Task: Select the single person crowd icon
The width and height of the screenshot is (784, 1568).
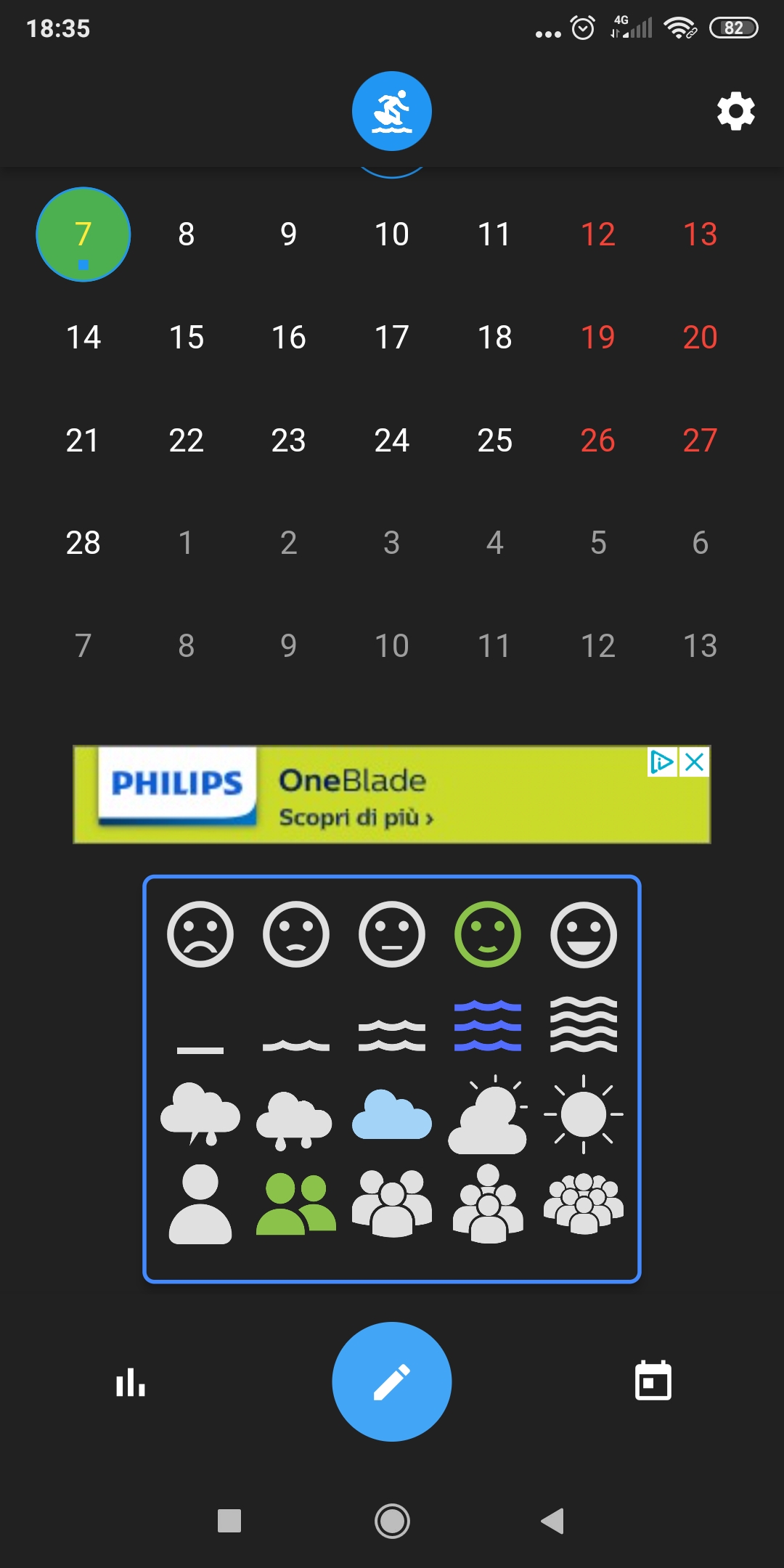Action: (x=200, y=1204)
